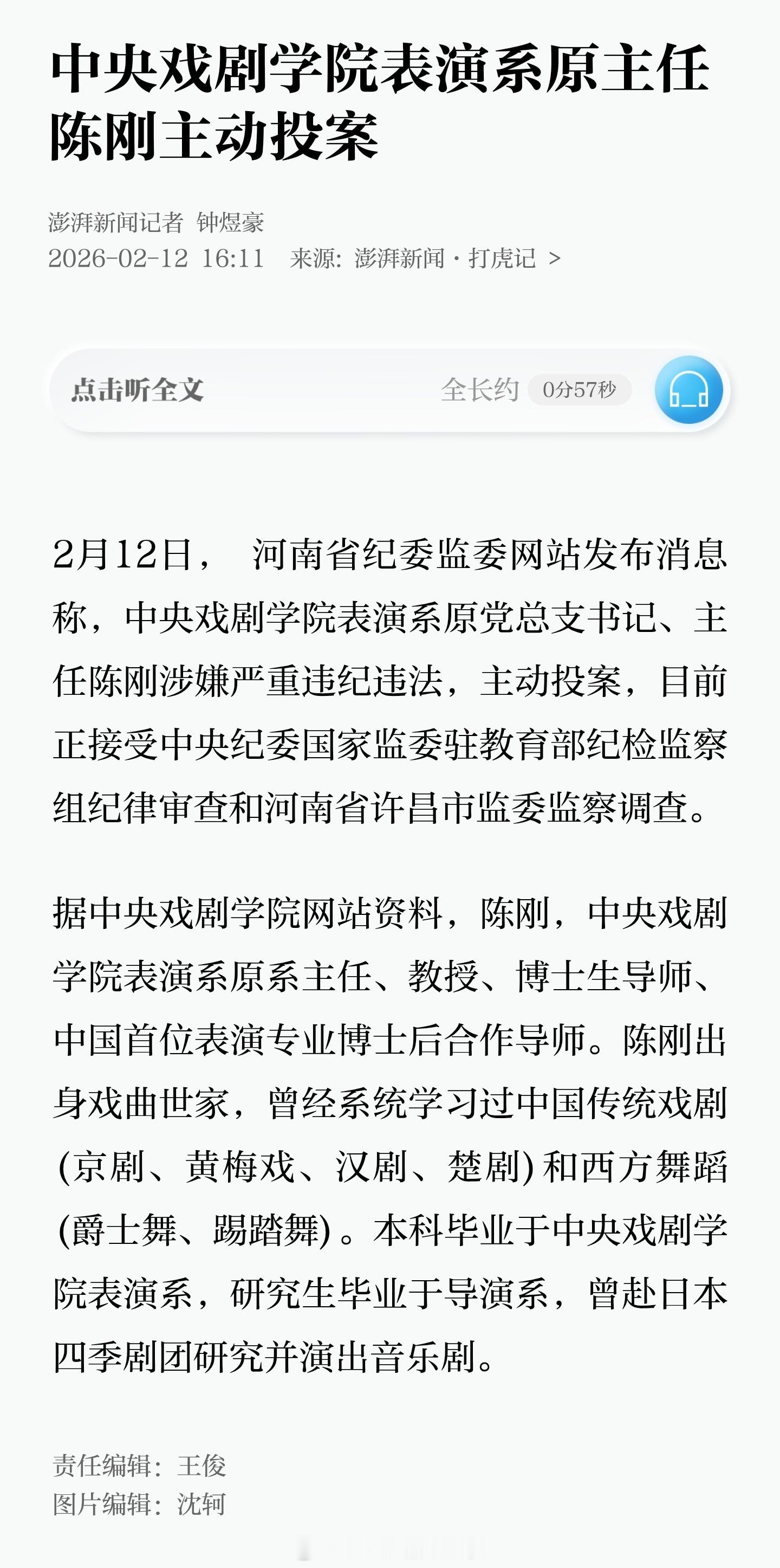Screen dimensions: 780x1568
Task: Click publish timestamp 2026-02-12 16:11
Action: [155, 257]
